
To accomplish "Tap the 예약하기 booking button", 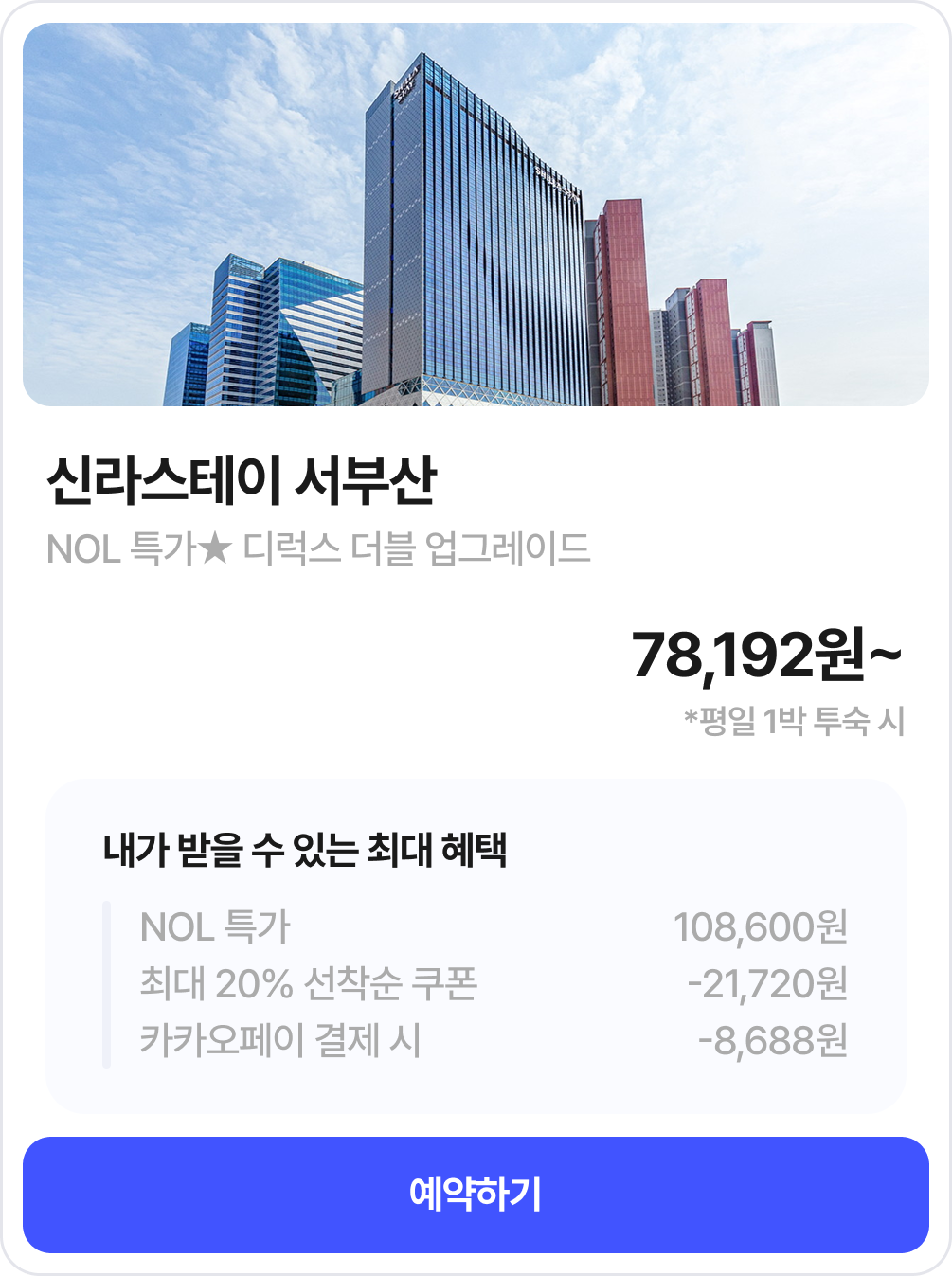I will (x=476, y=1195).
